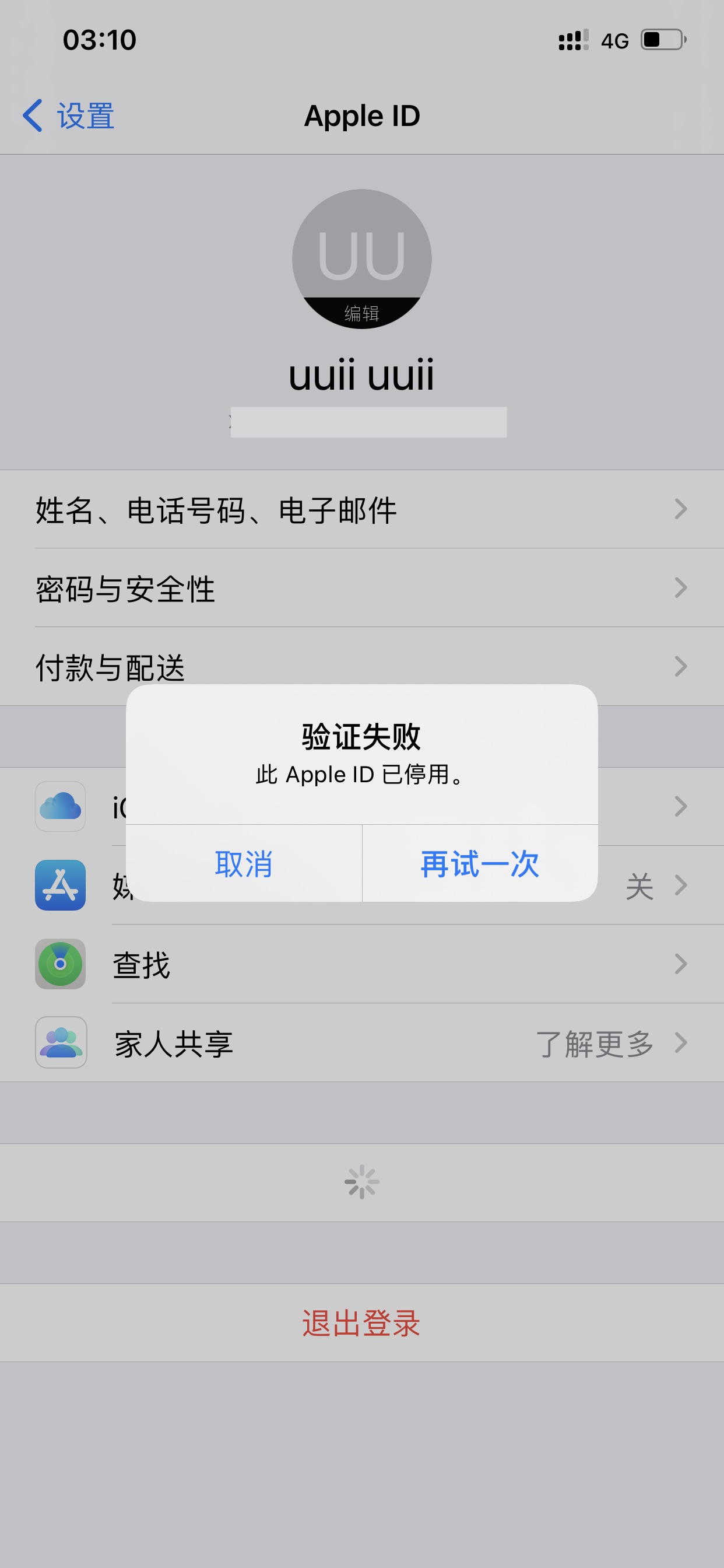
Task: Open 姓名、电话号码、电子邮件
Action: [x=361, y=509]
